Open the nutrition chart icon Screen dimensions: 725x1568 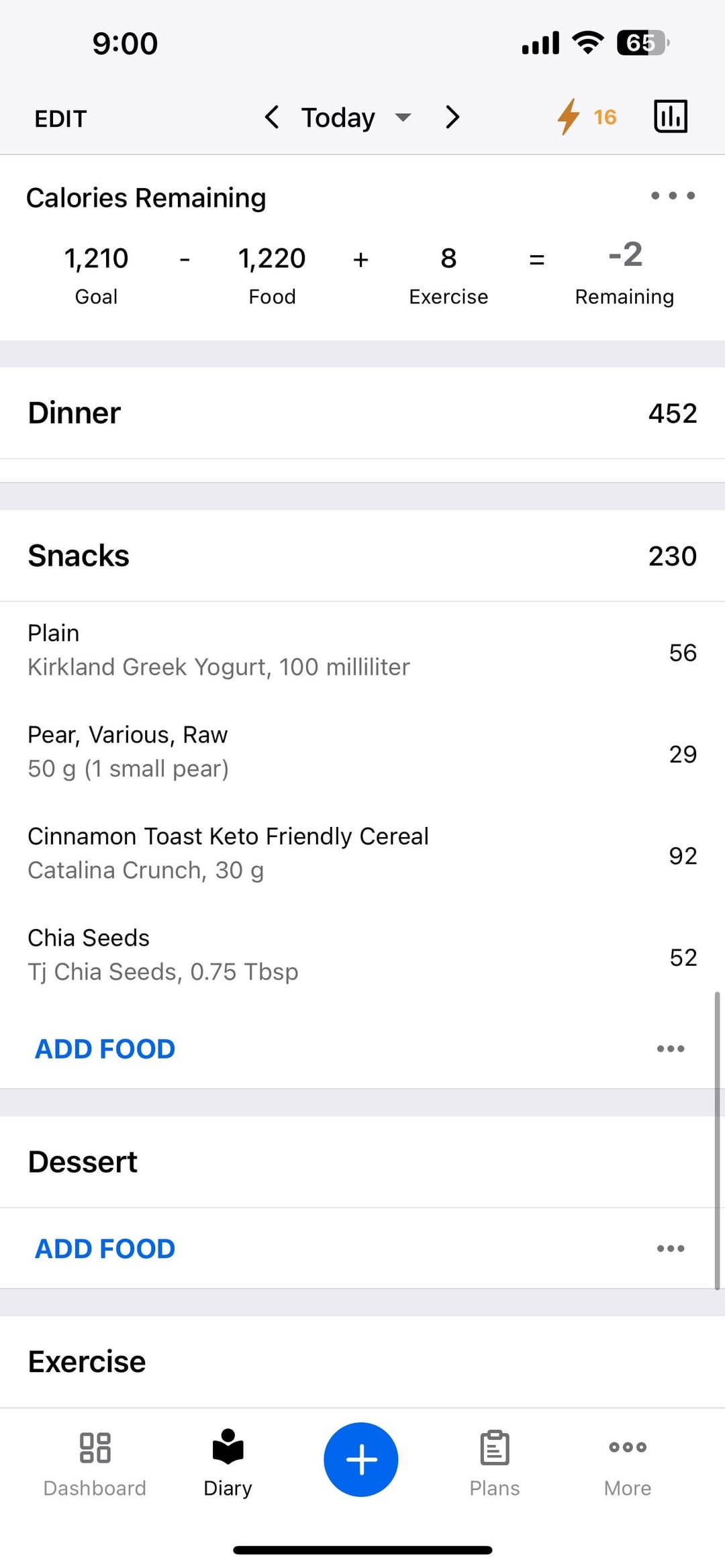pos(671,117)
